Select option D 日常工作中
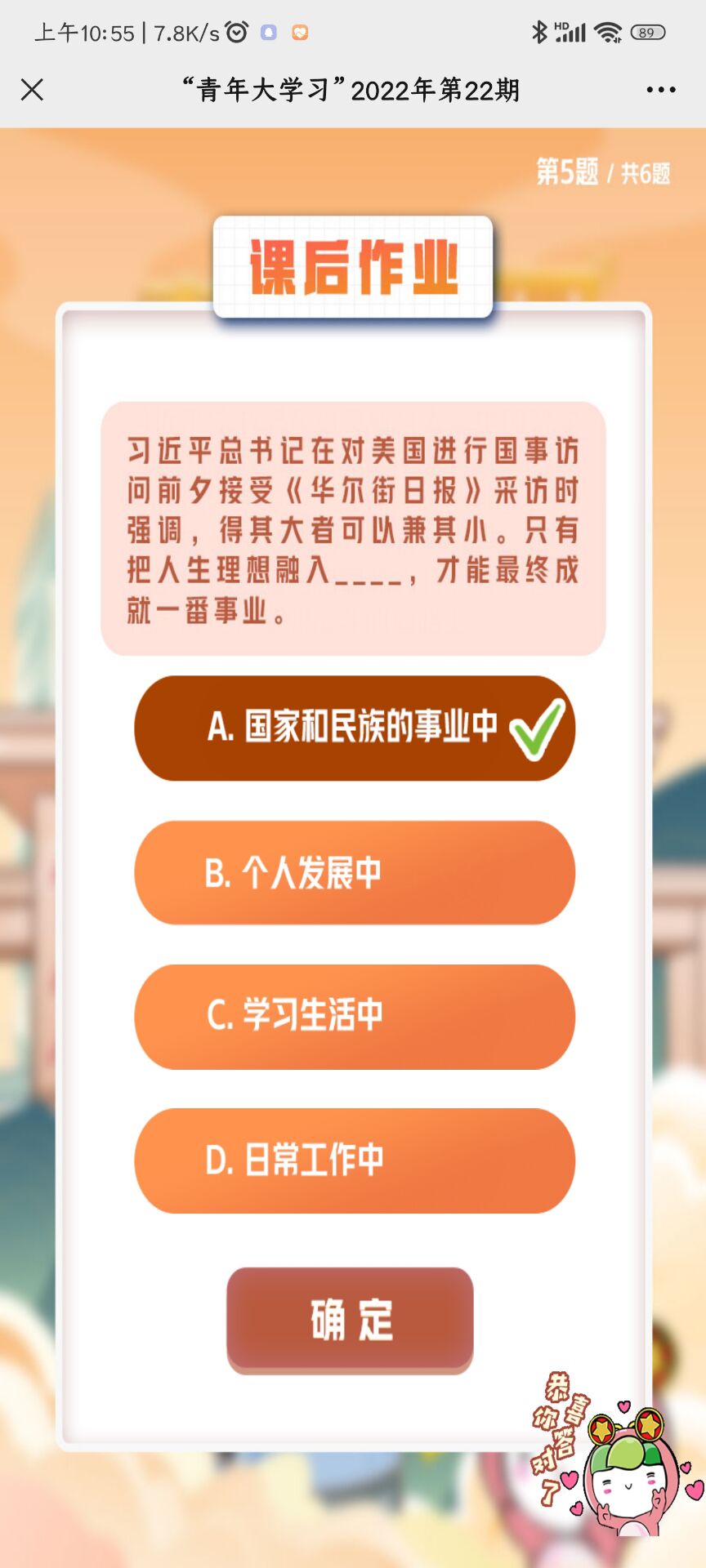Screen dimensions: 706x1568 click(x=354, y=1160)
